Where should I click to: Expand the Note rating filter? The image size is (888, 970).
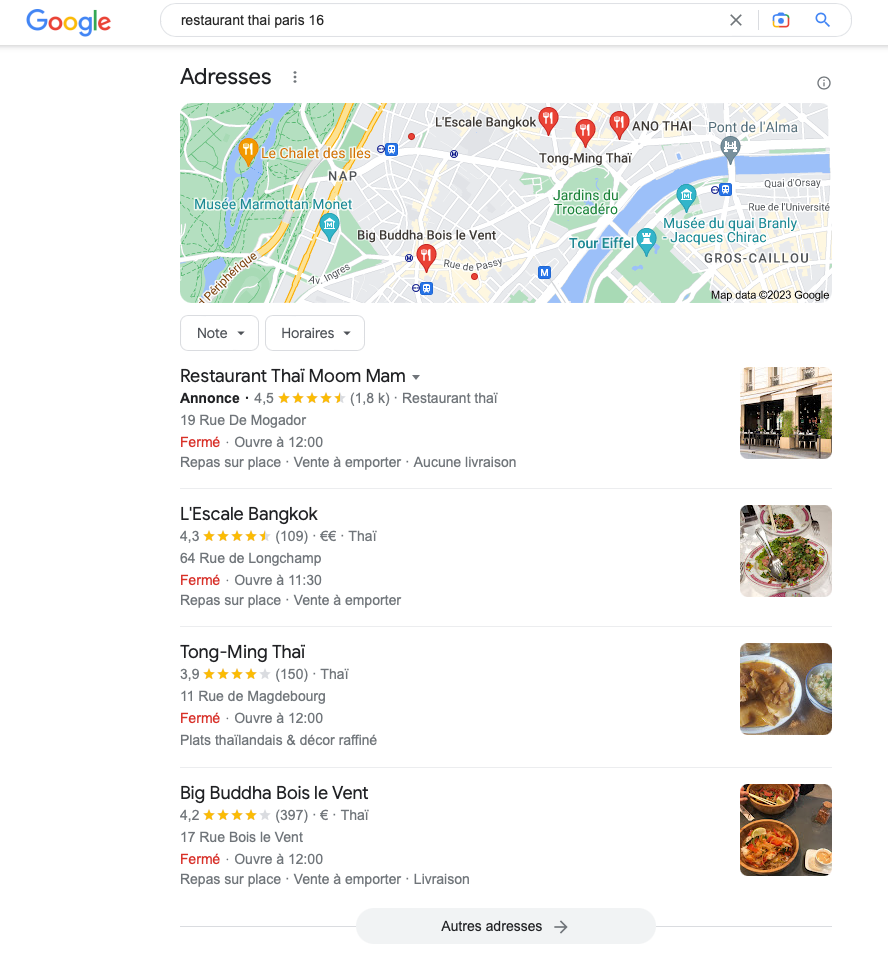pyautogui.click(x=219, y=333)
